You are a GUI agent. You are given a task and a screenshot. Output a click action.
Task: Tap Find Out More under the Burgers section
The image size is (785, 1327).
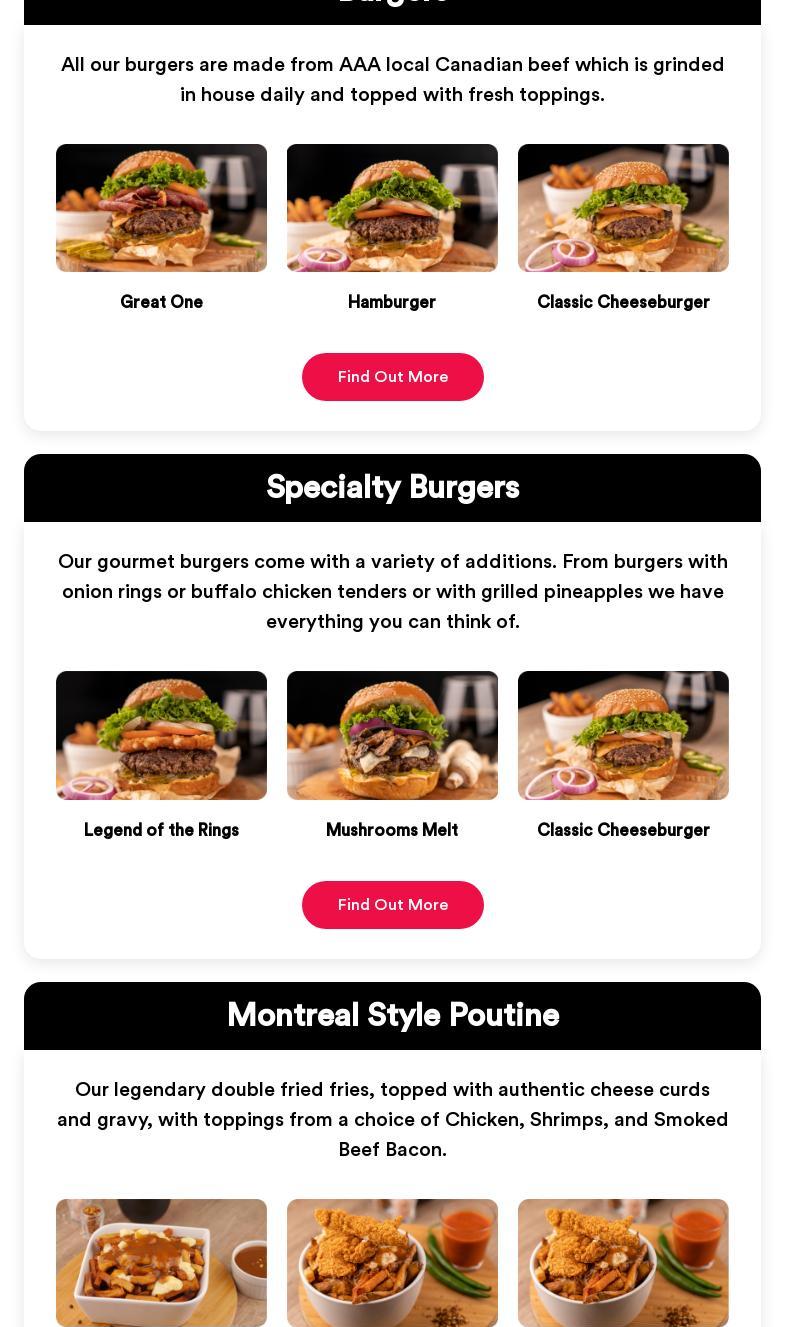(392, 377)
